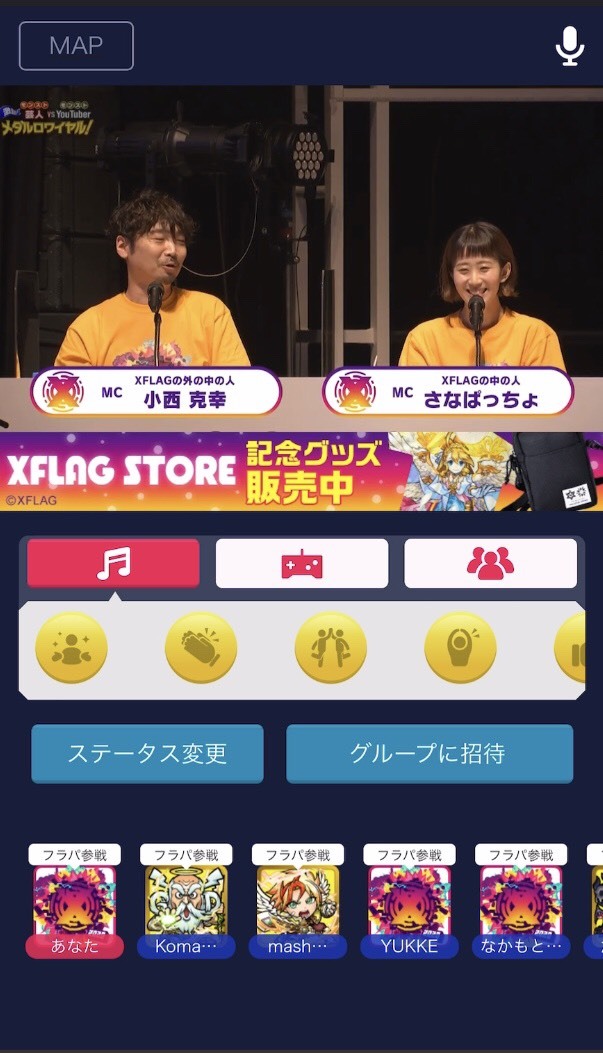Open the なかもと… participant avatar
Screen dimensions: 603x1053
tap(521, 901)
